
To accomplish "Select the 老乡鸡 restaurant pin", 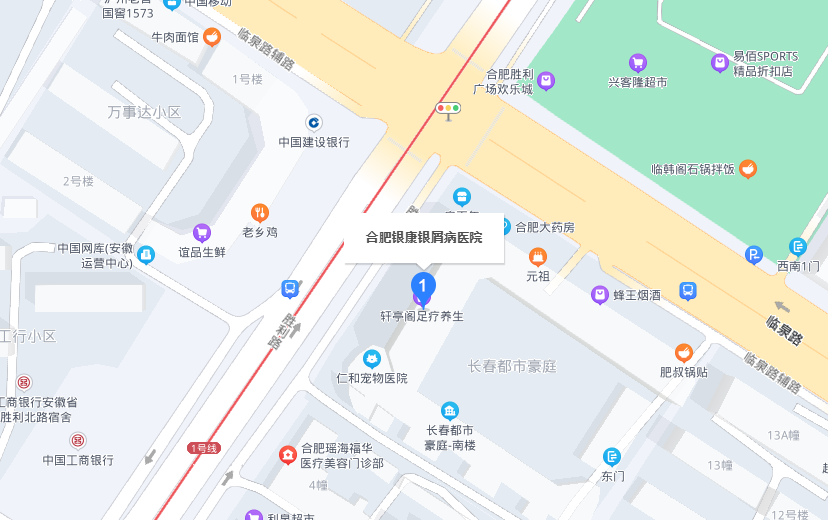I will tap(260, 212).
